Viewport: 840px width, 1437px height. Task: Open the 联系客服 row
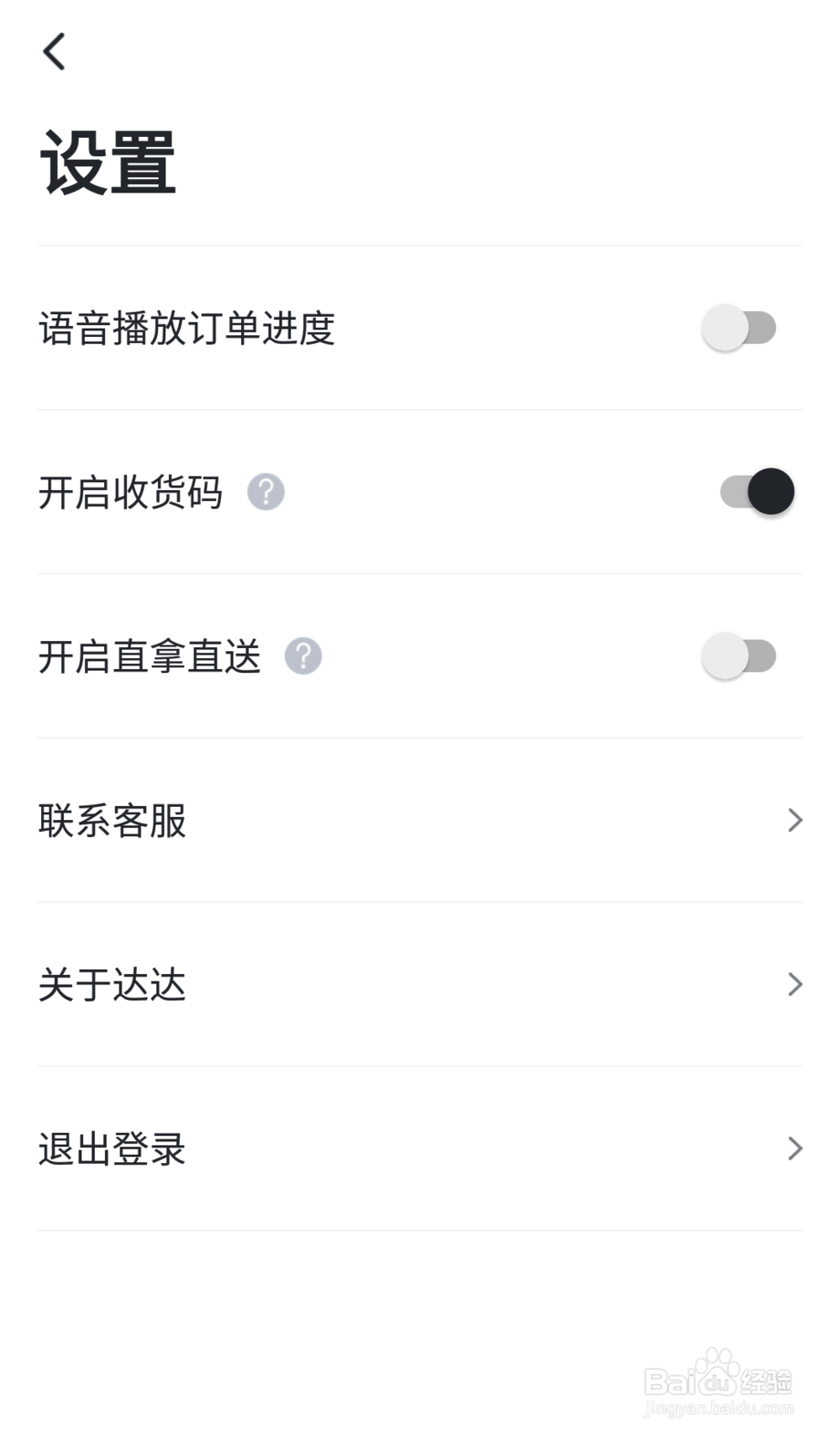coord(420,820)
